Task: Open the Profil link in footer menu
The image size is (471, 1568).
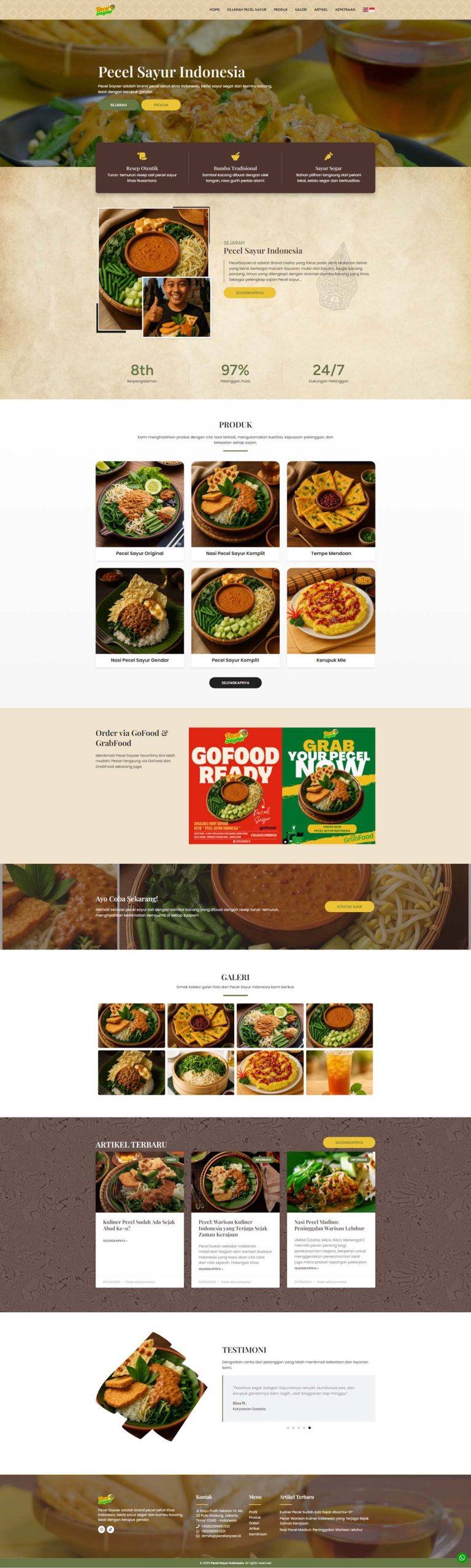Action: point(253,1512)
